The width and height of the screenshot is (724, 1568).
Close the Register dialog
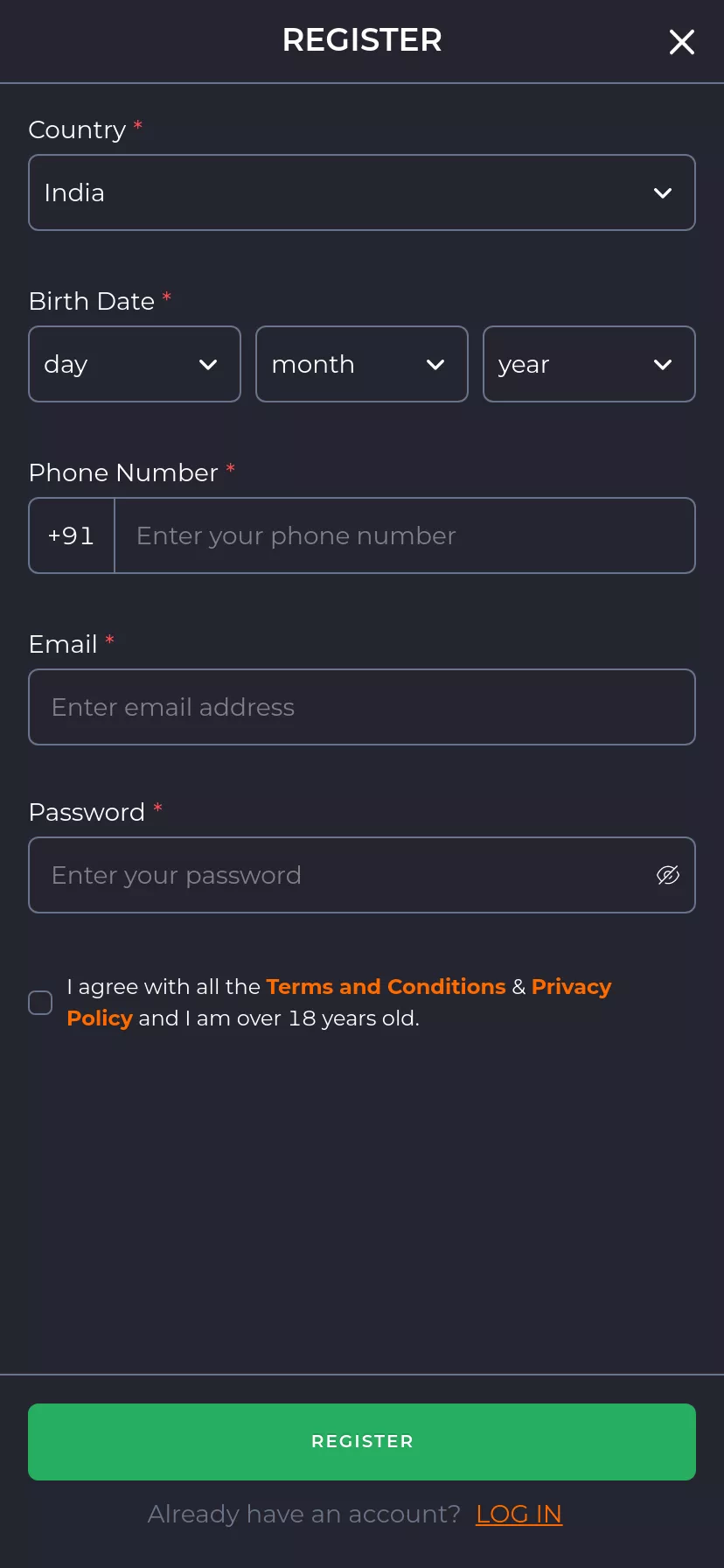click(681, 42)
